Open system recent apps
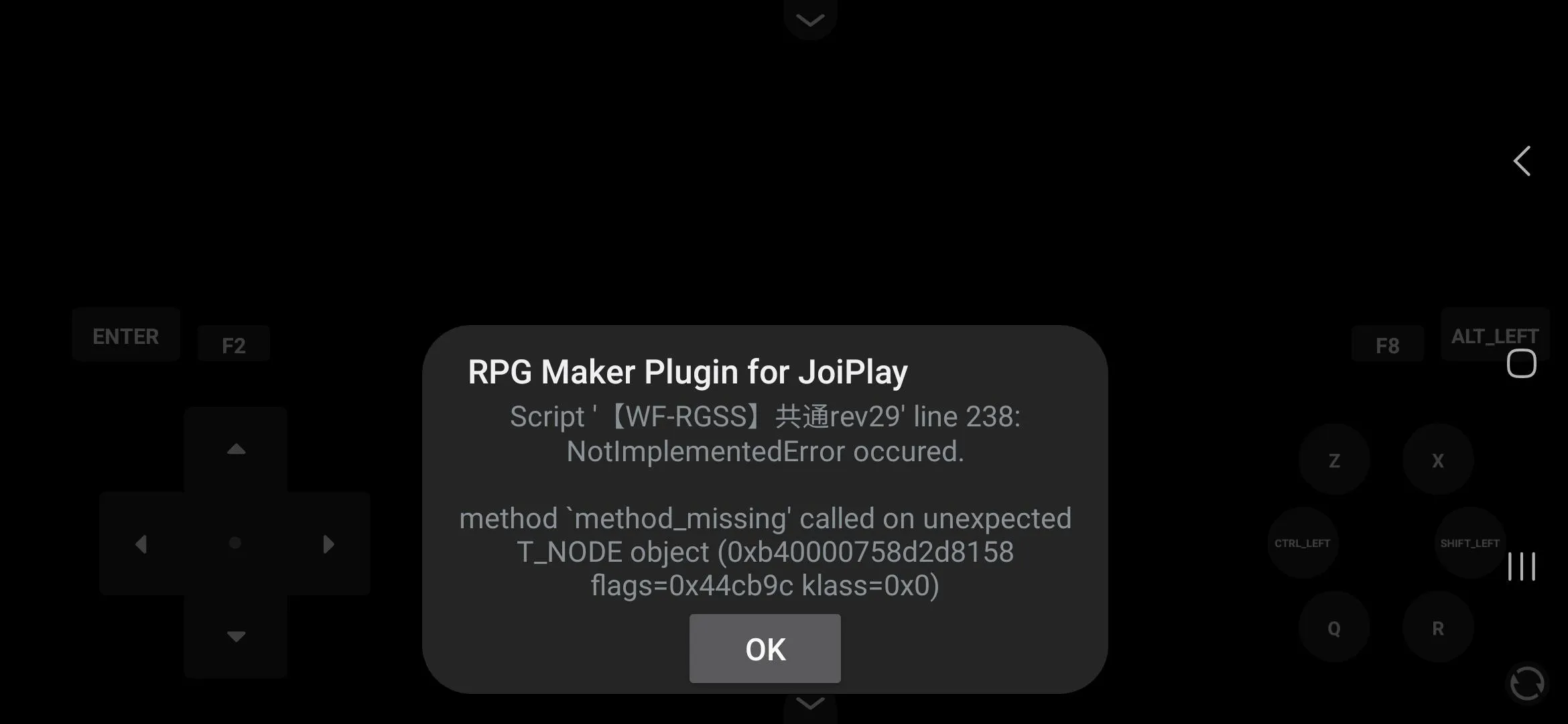Screen dimensions: 1568x724 point(1522,566)
